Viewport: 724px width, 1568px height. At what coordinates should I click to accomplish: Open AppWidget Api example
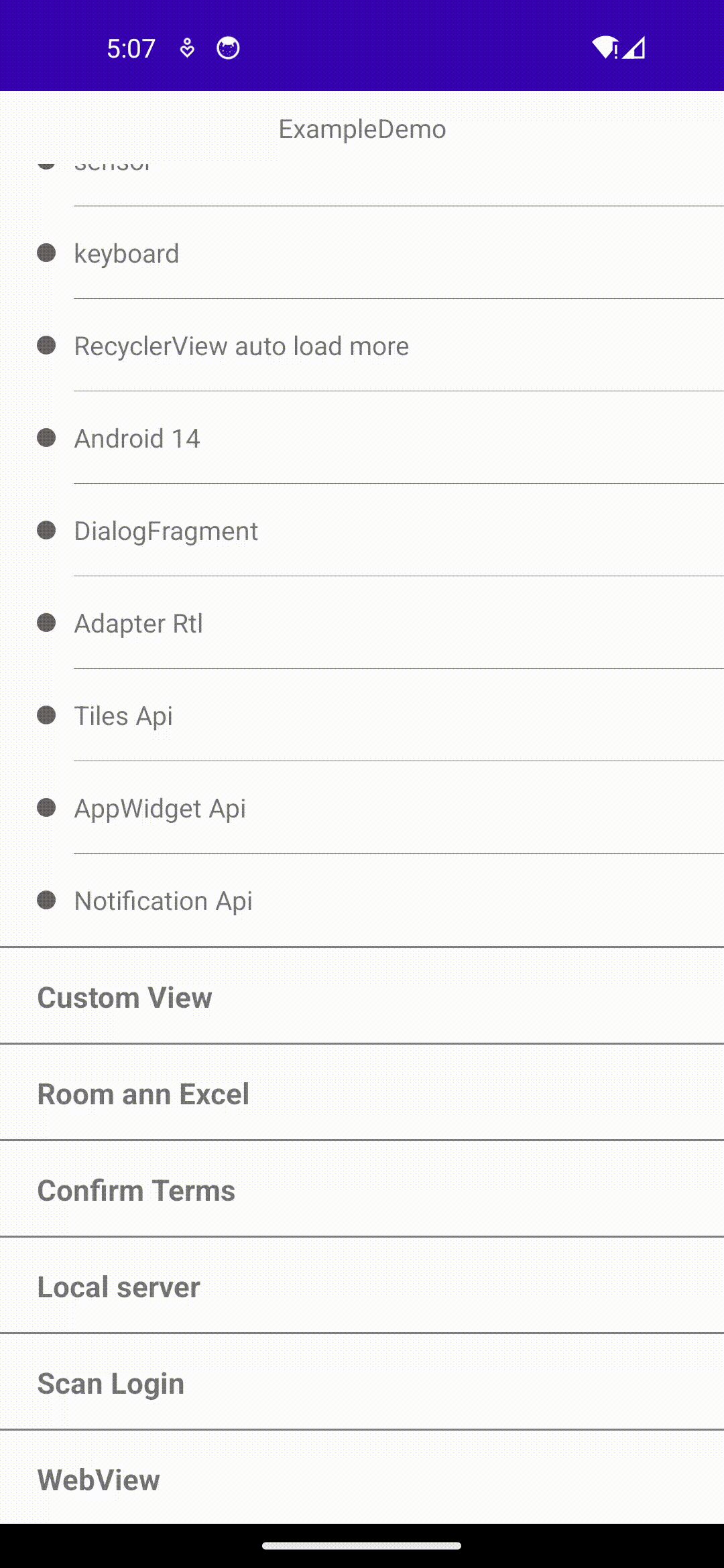pyautogui.click(x=160, y=808)
